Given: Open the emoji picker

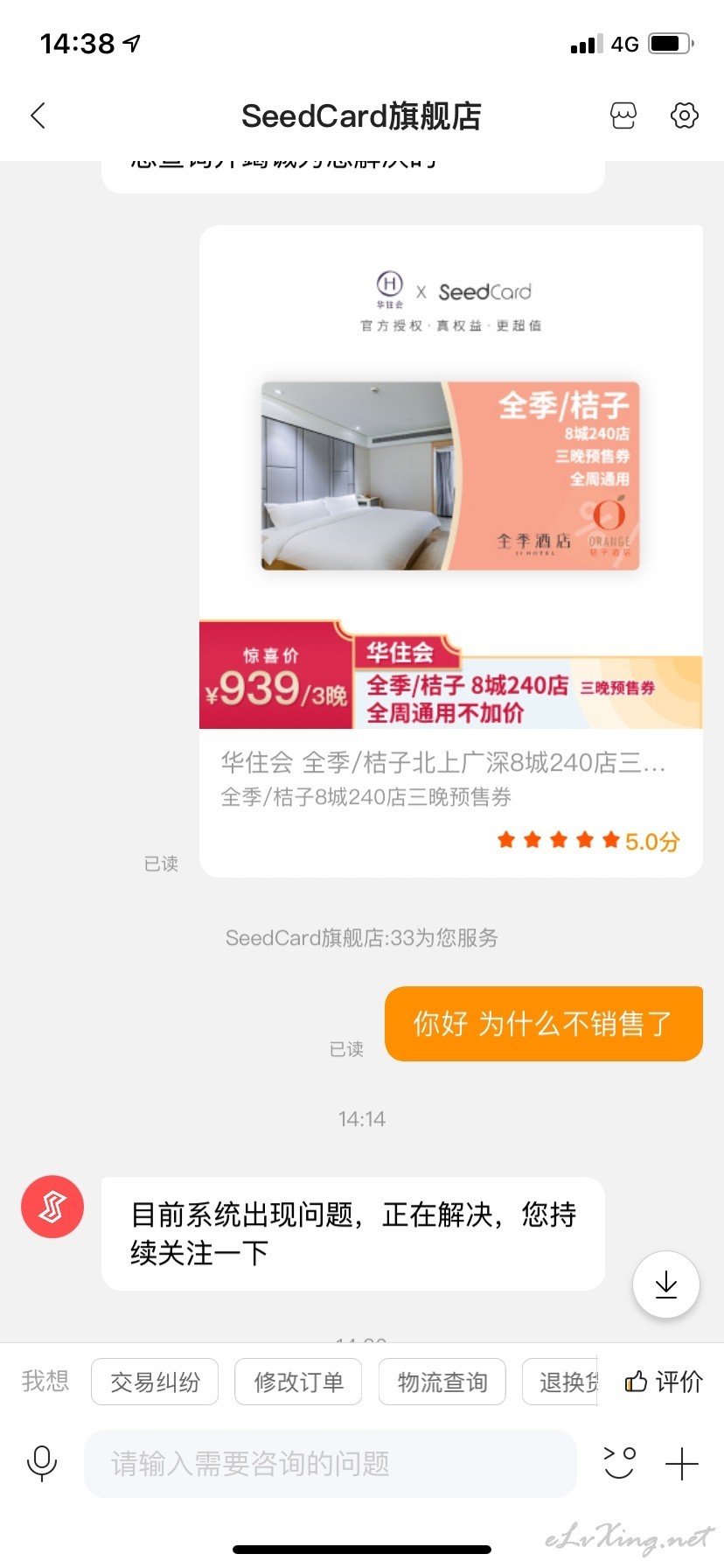Looking at the screenshot, I should 619,1463.
